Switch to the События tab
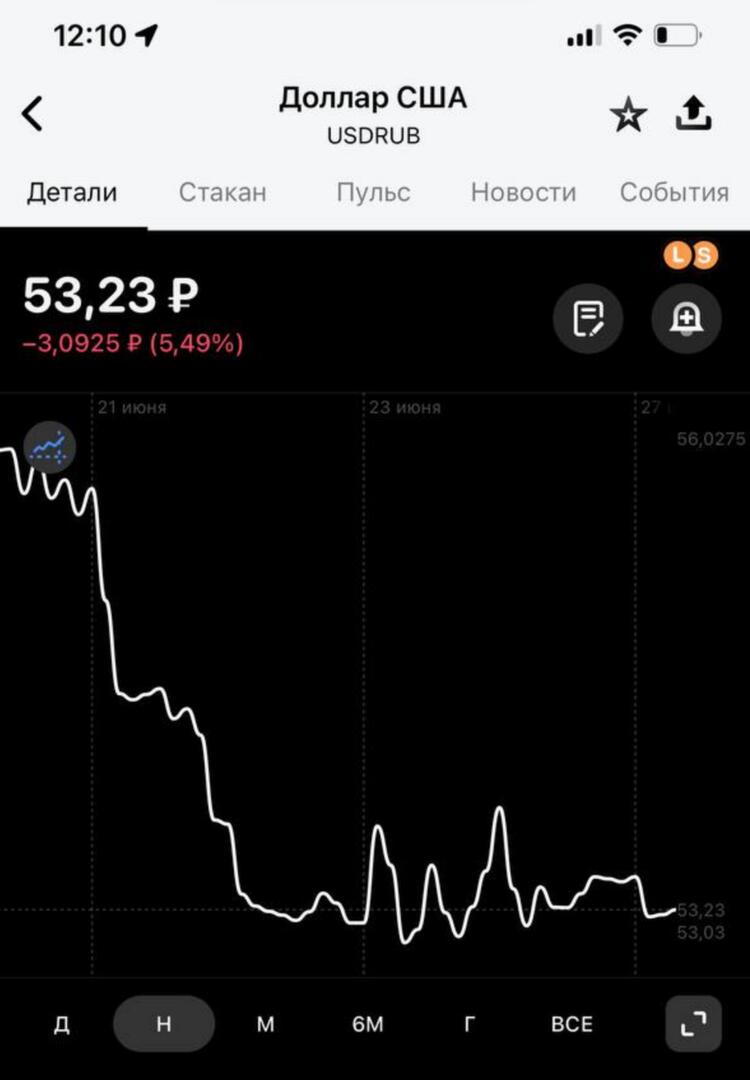The width and height of the screenshot is (750, 1080). point(674,192)
